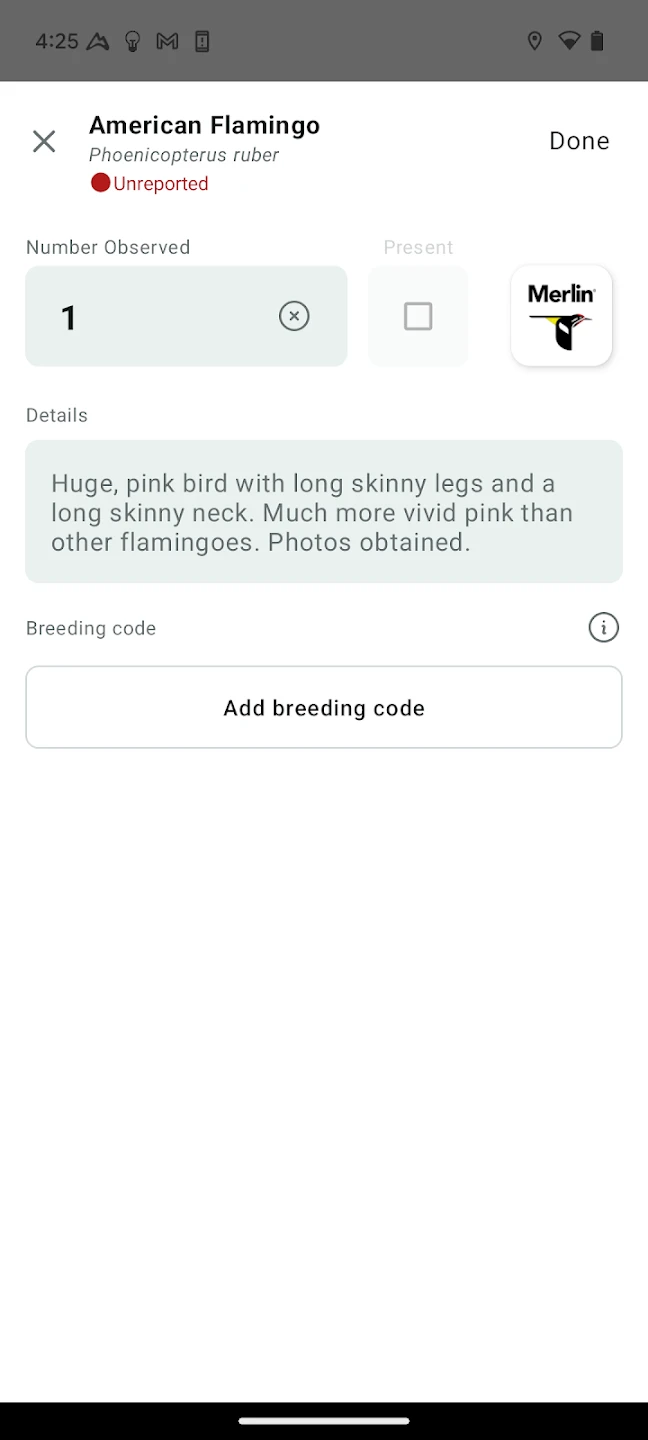Clear the number observed value
This screenshot has width=648, height=1440.
click(x=294, y=317)
